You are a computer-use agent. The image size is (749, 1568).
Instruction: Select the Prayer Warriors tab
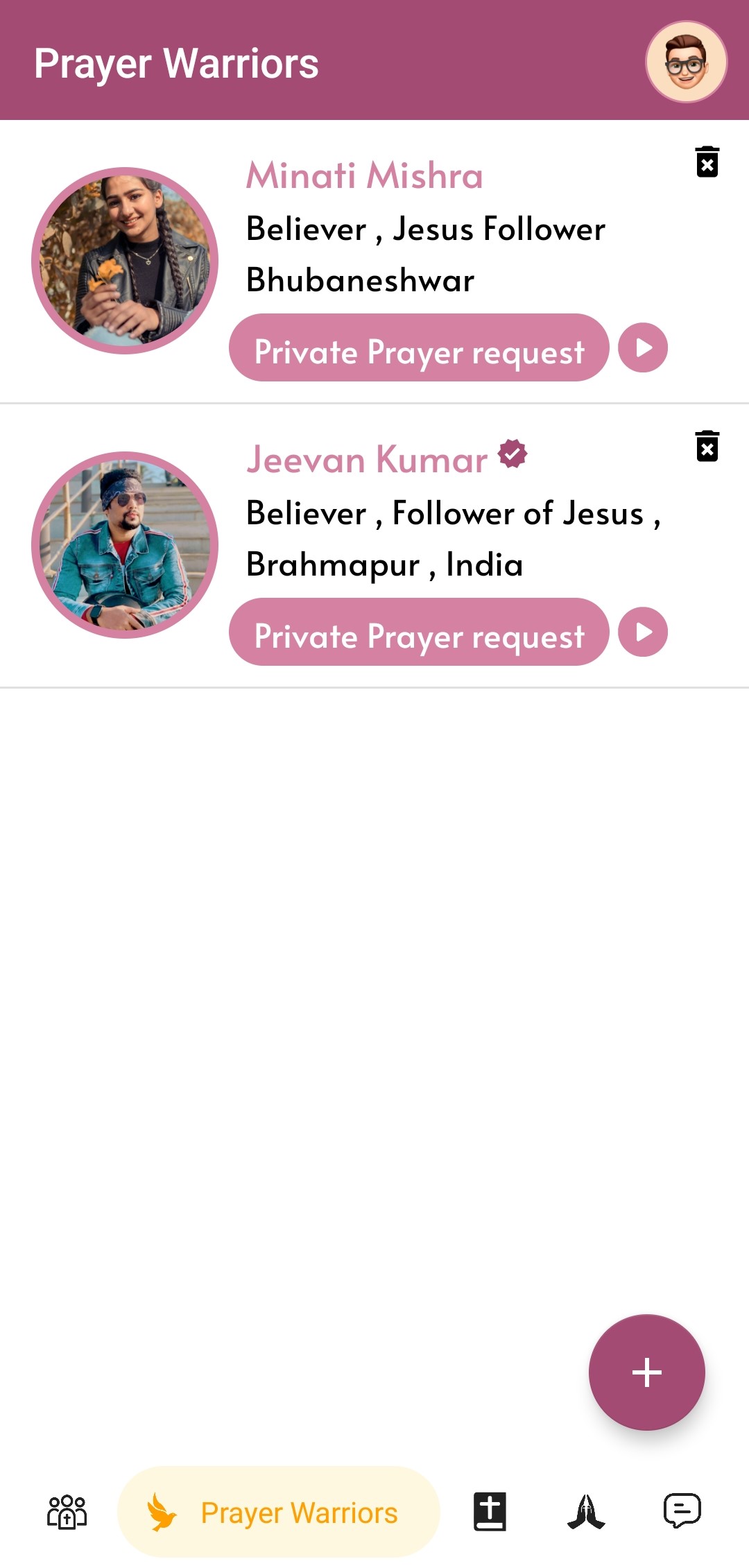[x=279, y=1512]
